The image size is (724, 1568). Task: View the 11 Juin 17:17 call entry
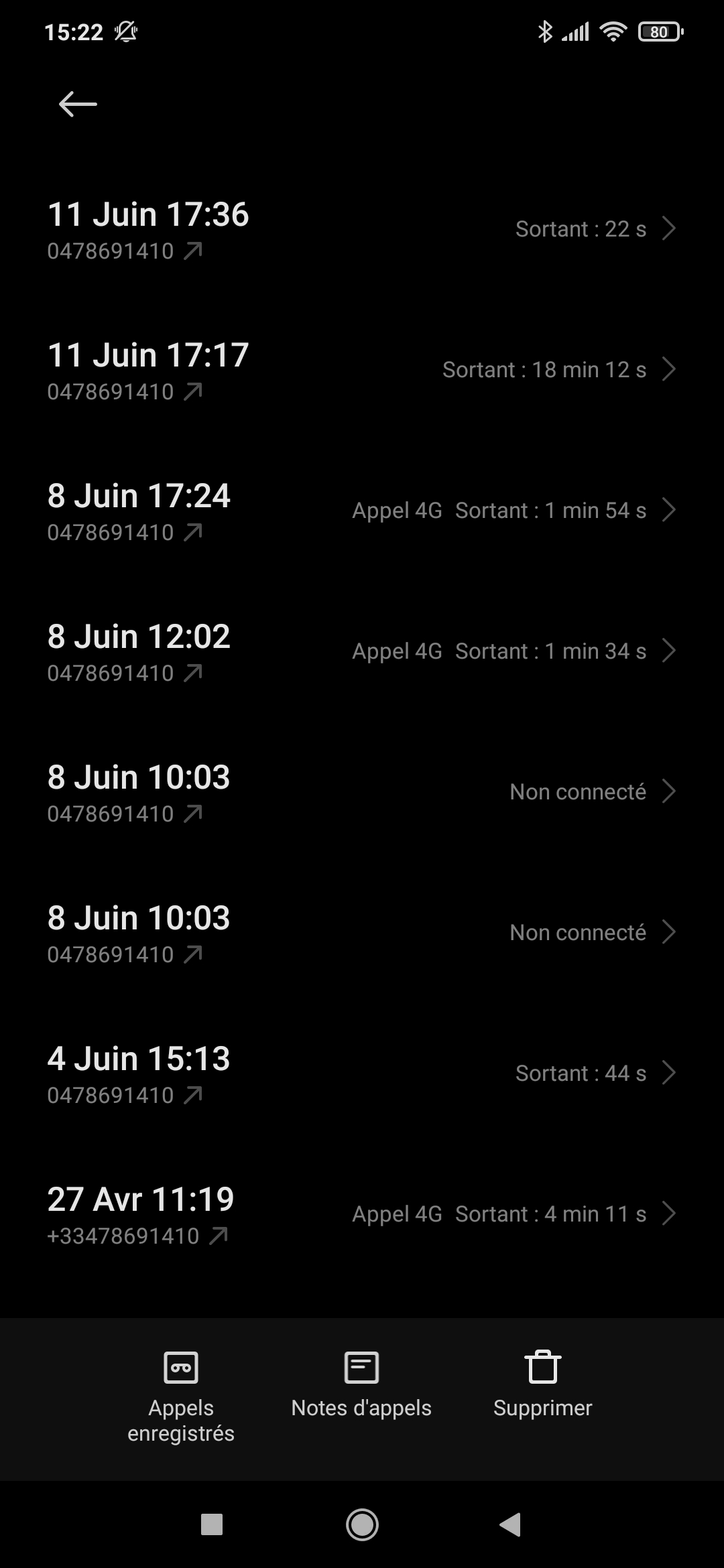(362, 370)
